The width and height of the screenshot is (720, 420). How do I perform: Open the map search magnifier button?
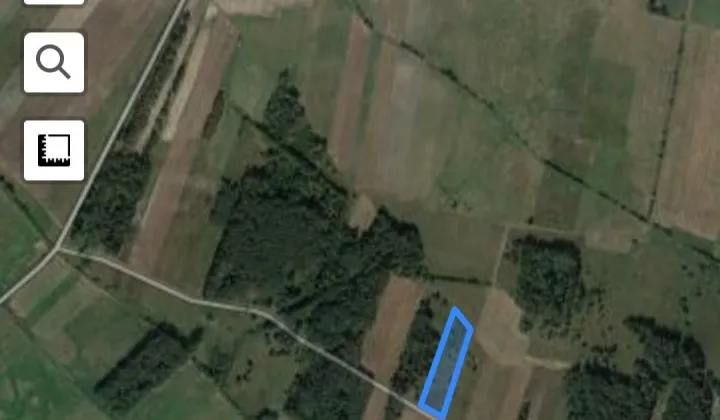click(54, 62)
